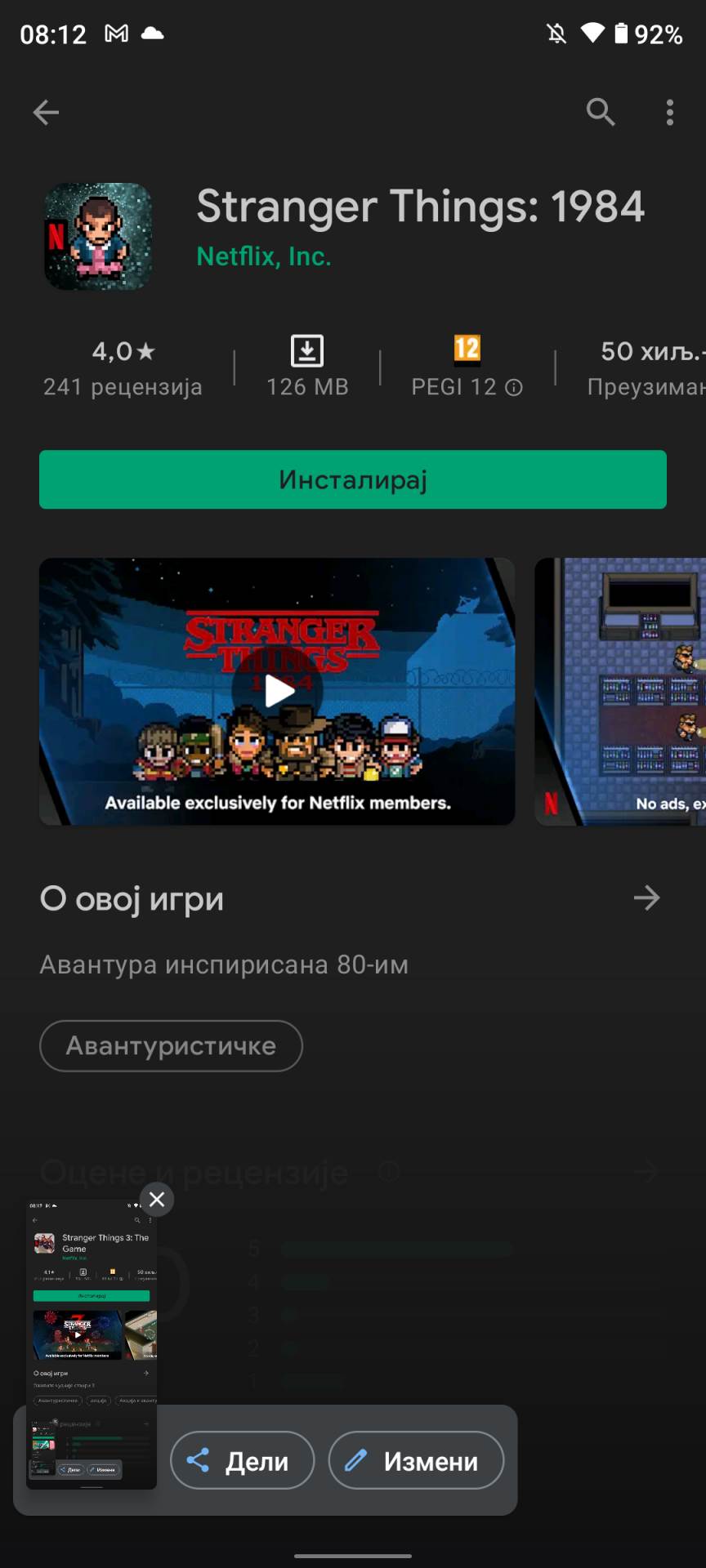The image size is (706, 1568).
Task: Share the screenshot with 'Дели'
Action: (241, 1460)
